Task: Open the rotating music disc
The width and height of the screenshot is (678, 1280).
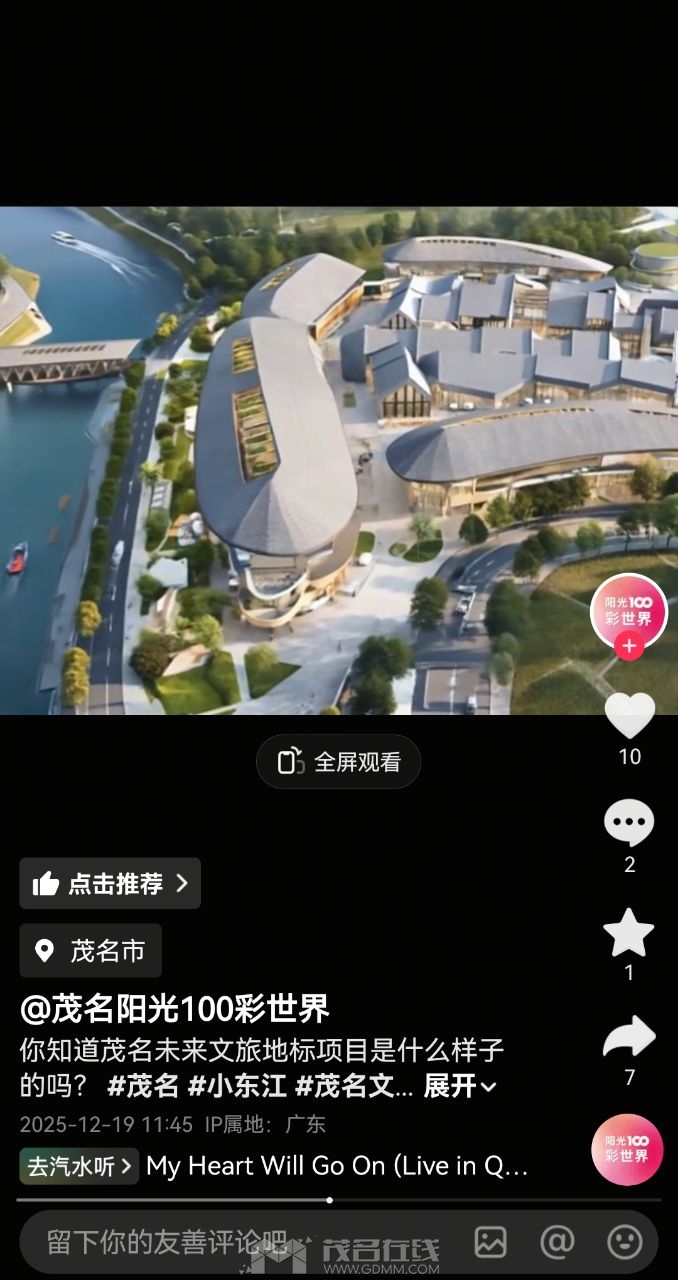Action: coord(627,1150)
